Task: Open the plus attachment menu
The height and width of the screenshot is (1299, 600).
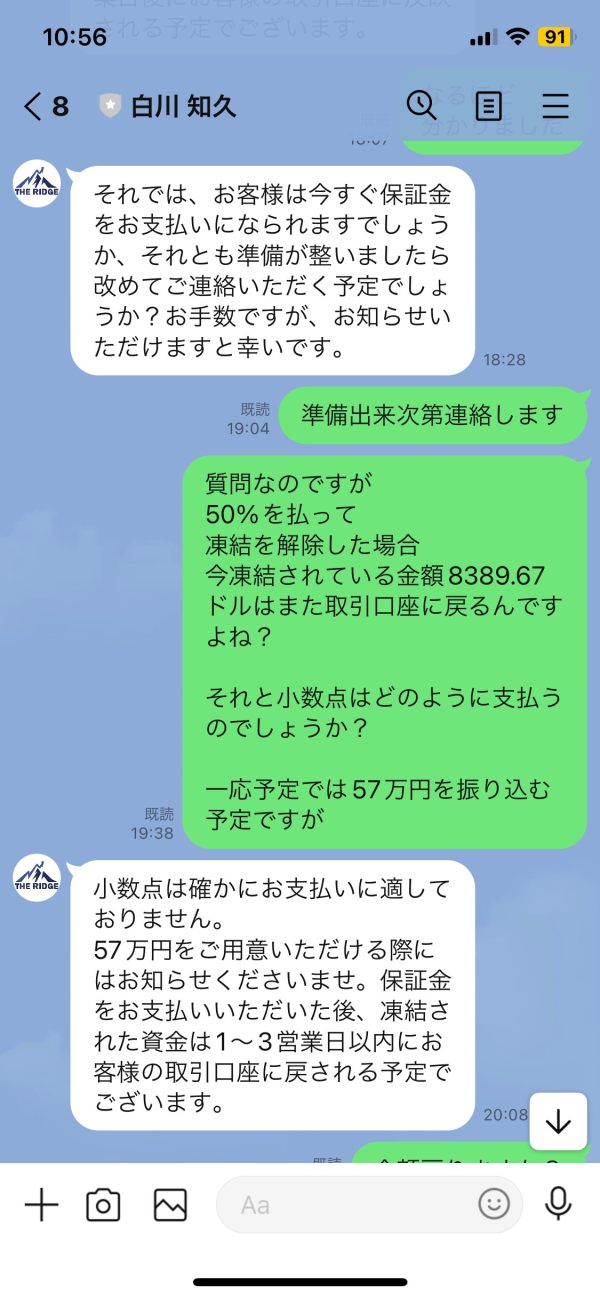Action: click(x=41, y=1205)
